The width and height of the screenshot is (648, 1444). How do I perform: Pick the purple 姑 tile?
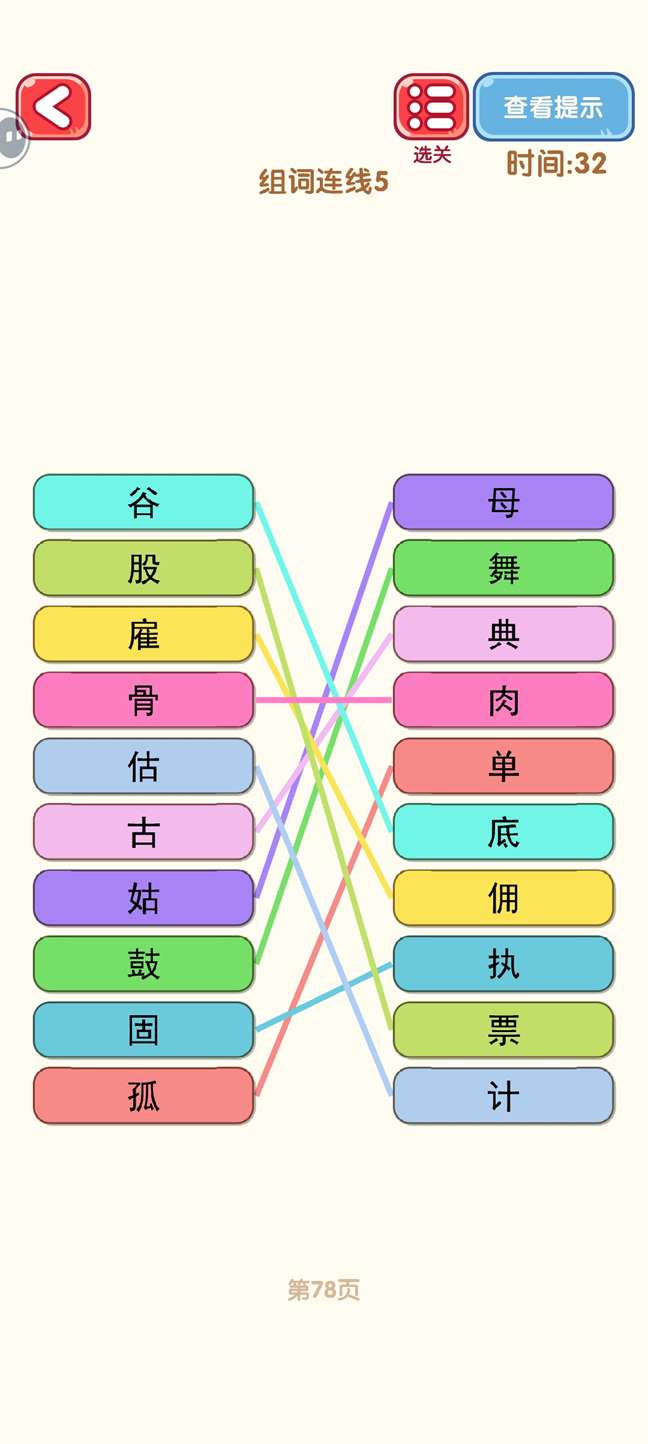click(x=144, y=898)
